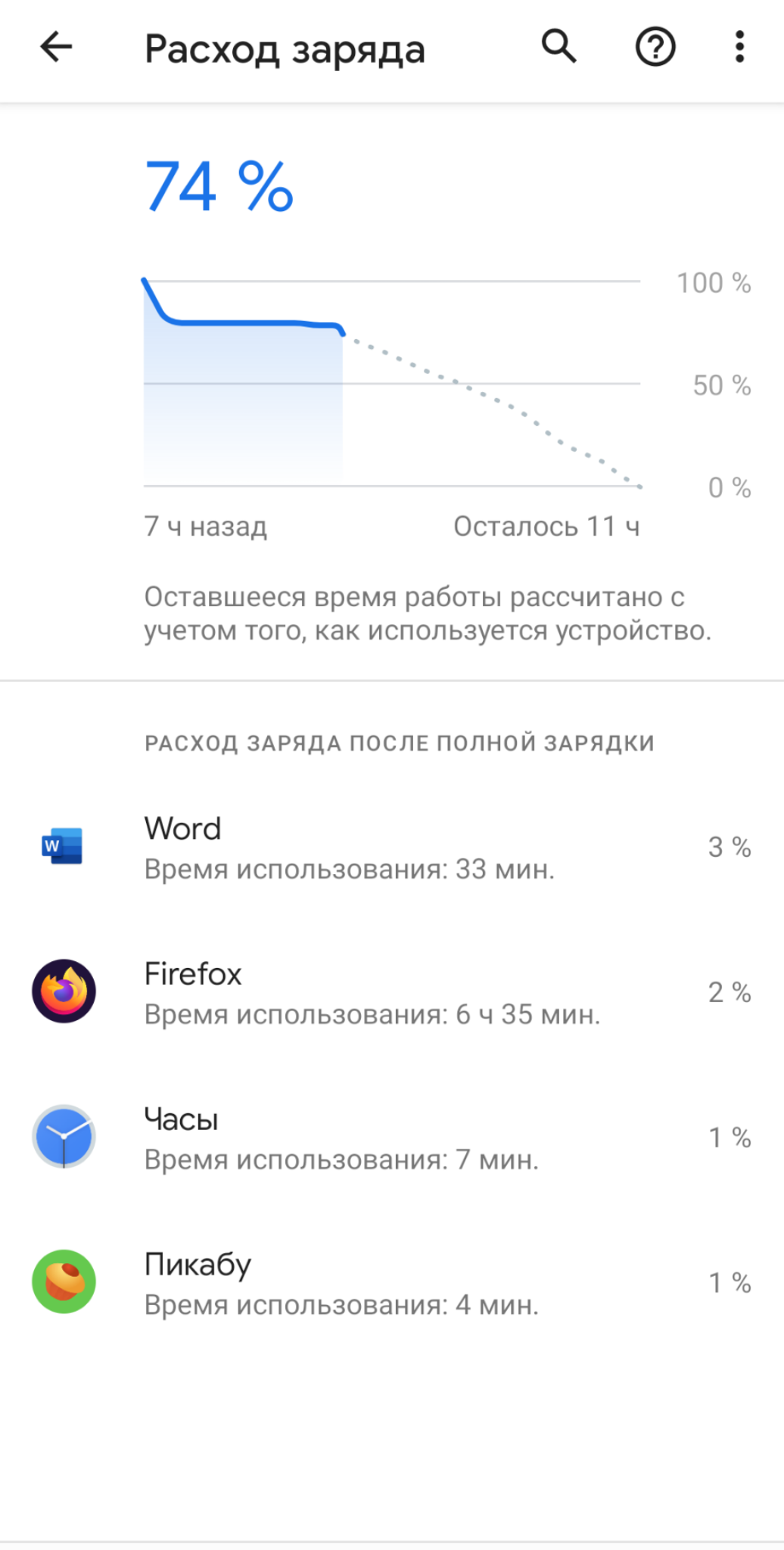Open Firefox battery usage details
The height and width of the screenshot is (1550, 784).
[392, 993]
